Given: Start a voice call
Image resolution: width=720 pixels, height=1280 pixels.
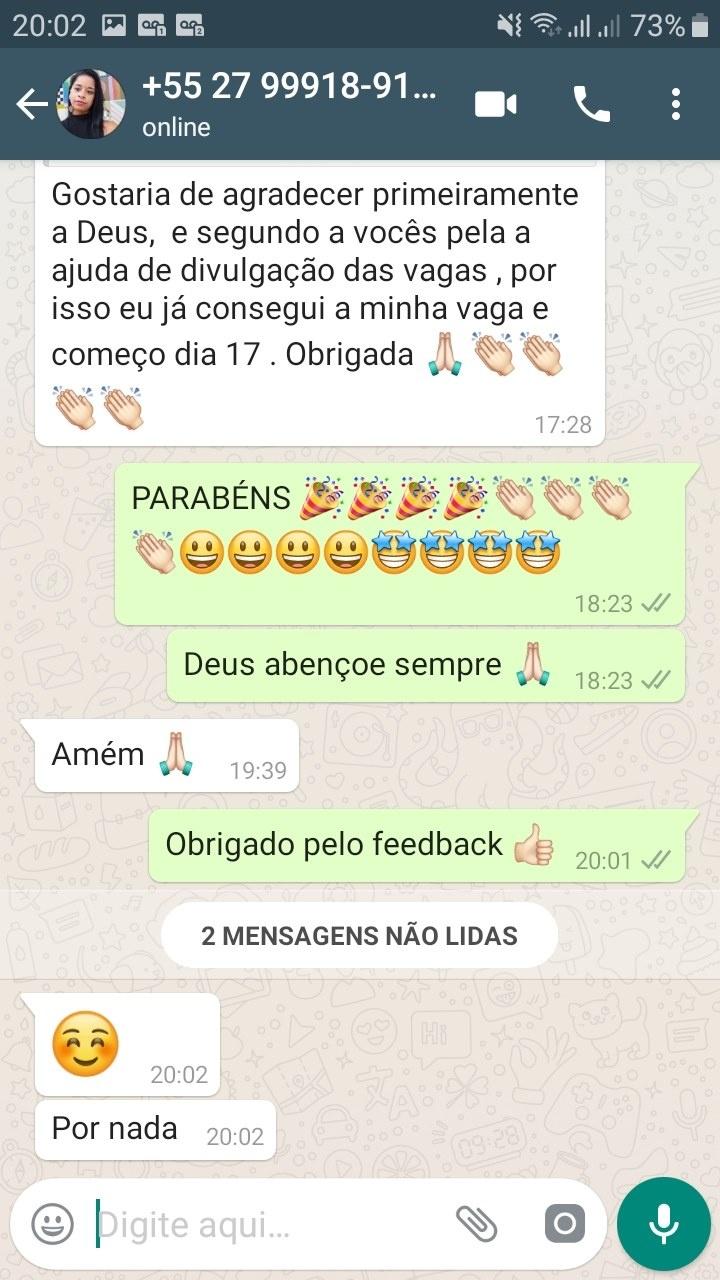Looking at the screenshot, I should click(591, 104).
